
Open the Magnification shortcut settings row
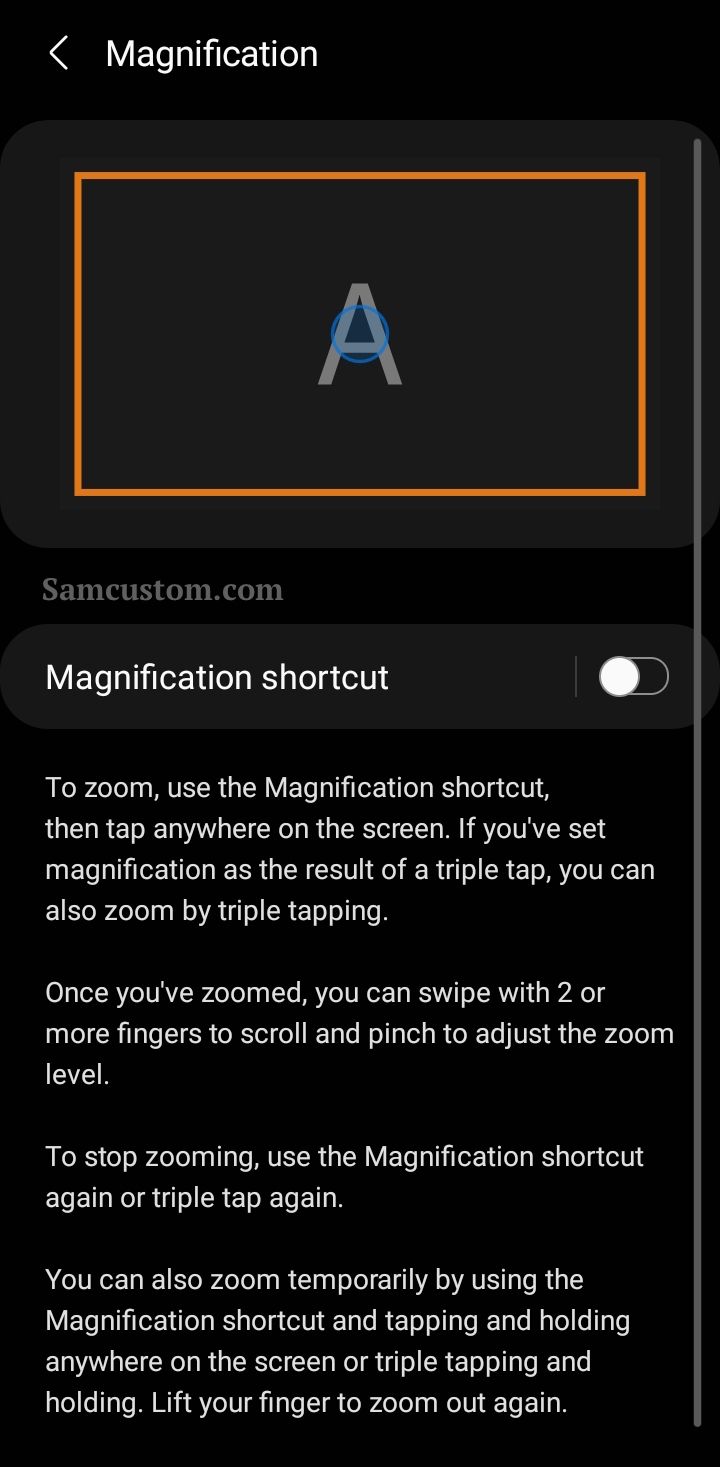tap(288, 677)
